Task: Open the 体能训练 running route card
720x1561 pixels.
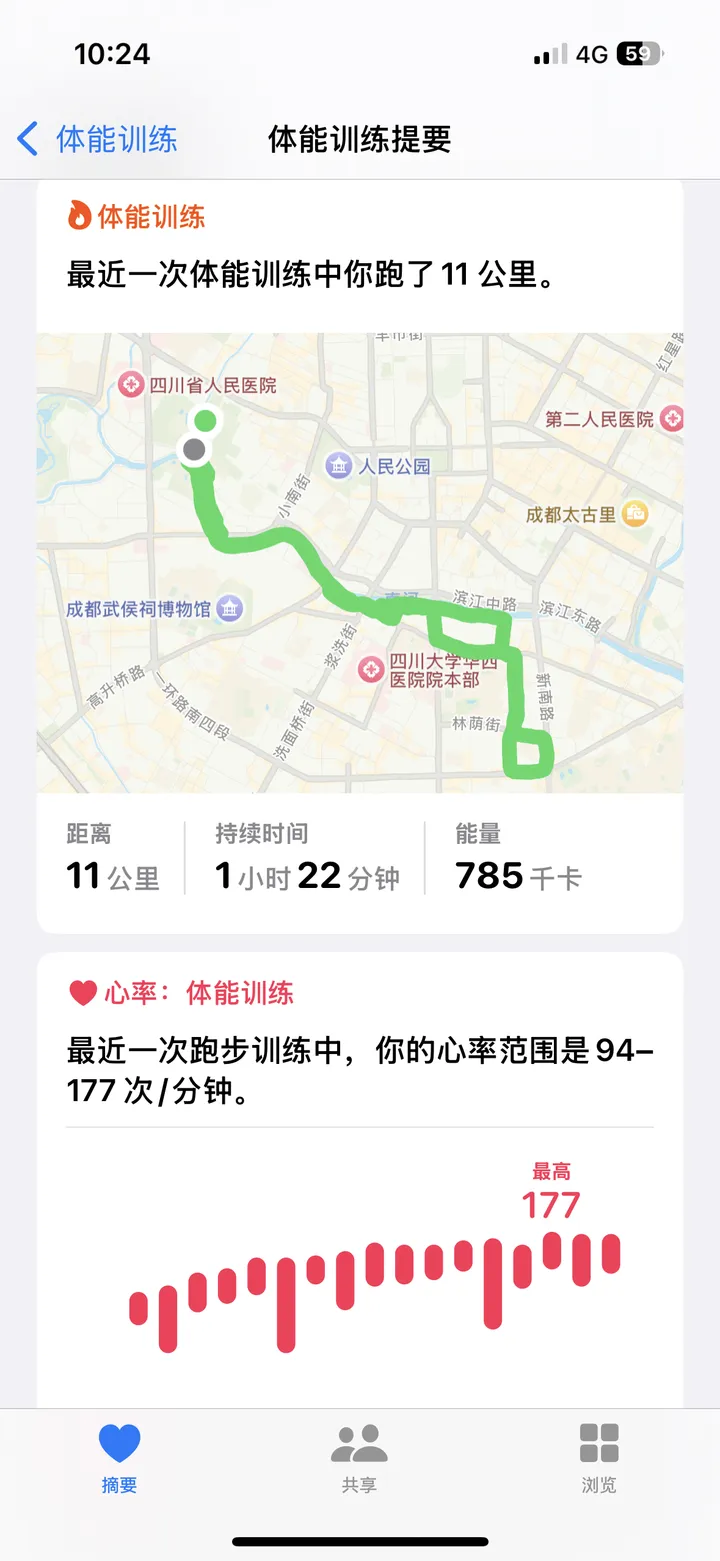Action: click(360, 556)
